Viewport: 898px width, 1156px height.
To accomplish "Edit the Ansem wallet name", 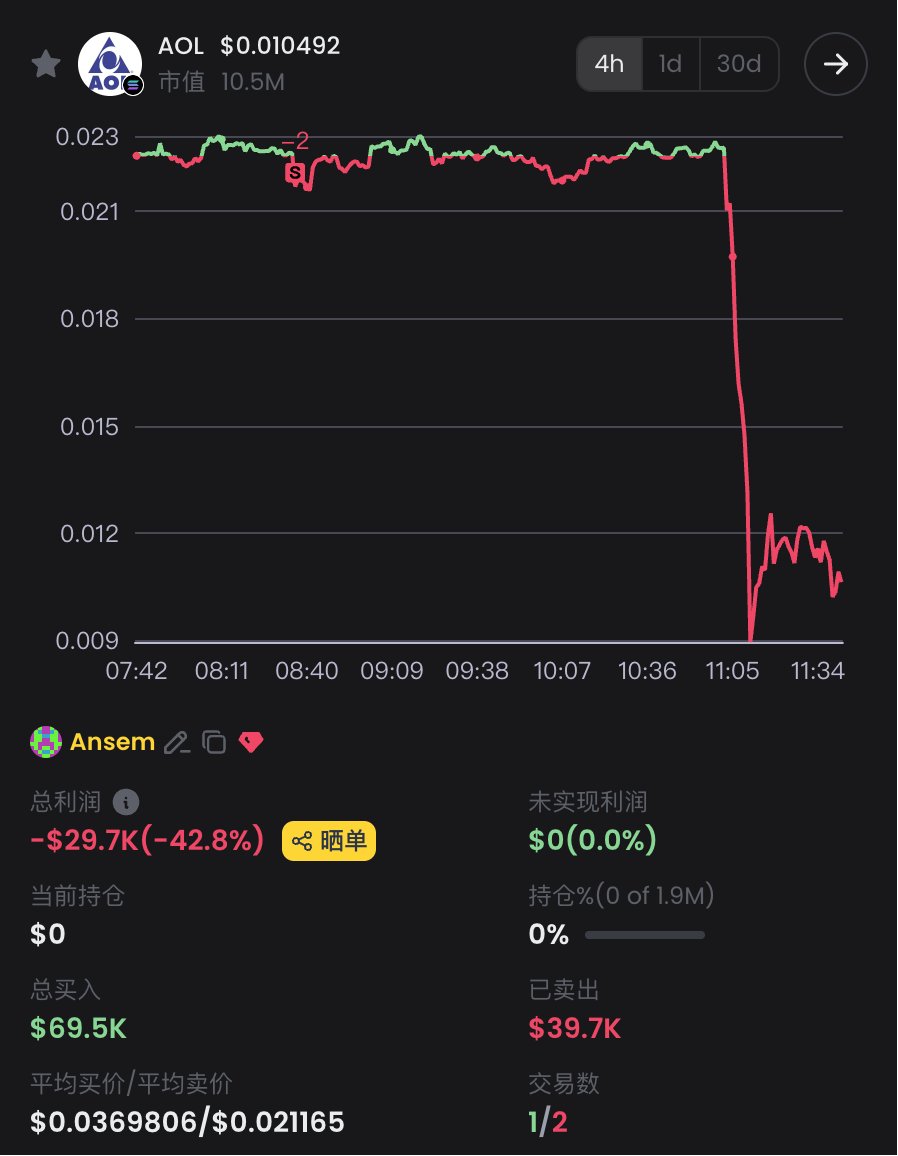I will (177, 742).
